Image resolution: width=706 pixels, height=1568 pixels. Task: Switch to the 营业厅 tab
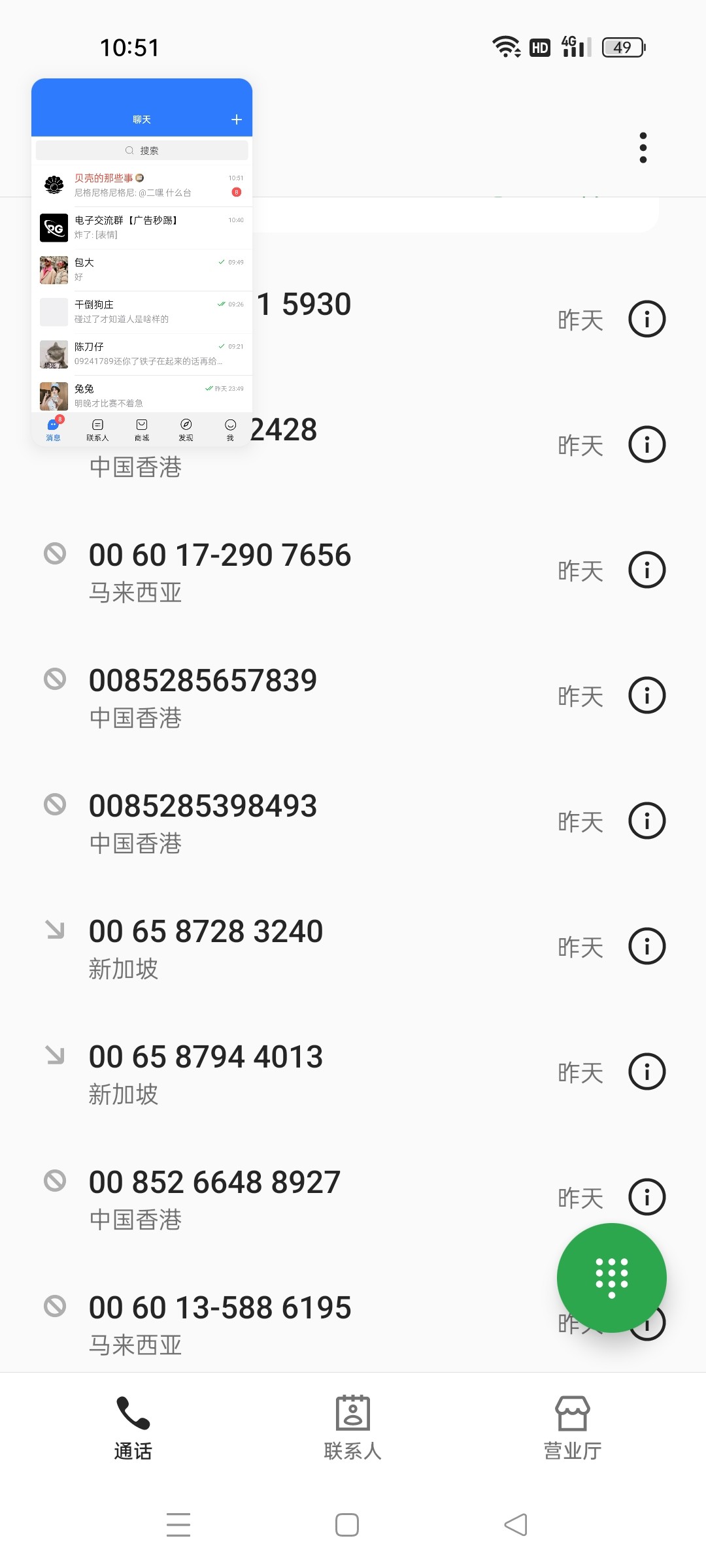573,1428
